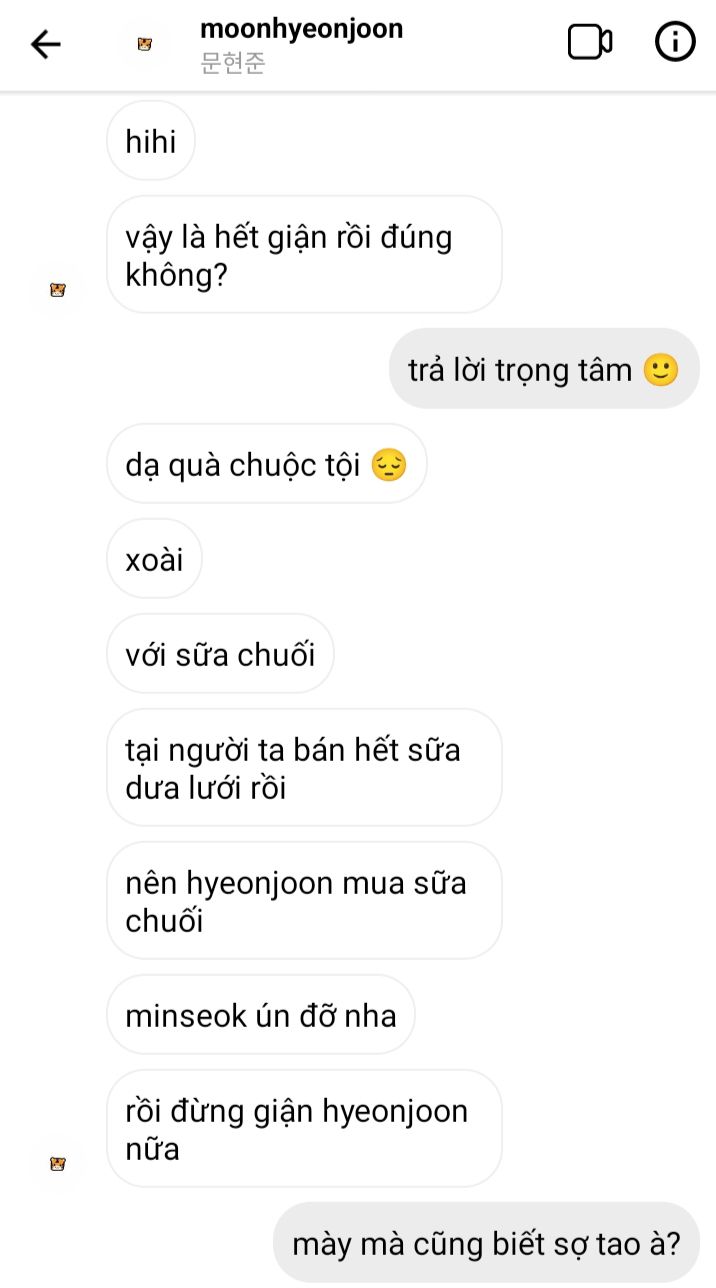Start a video call with moonhyeonjoon
Screen dimensions: 716x1288
coord(589,43)
